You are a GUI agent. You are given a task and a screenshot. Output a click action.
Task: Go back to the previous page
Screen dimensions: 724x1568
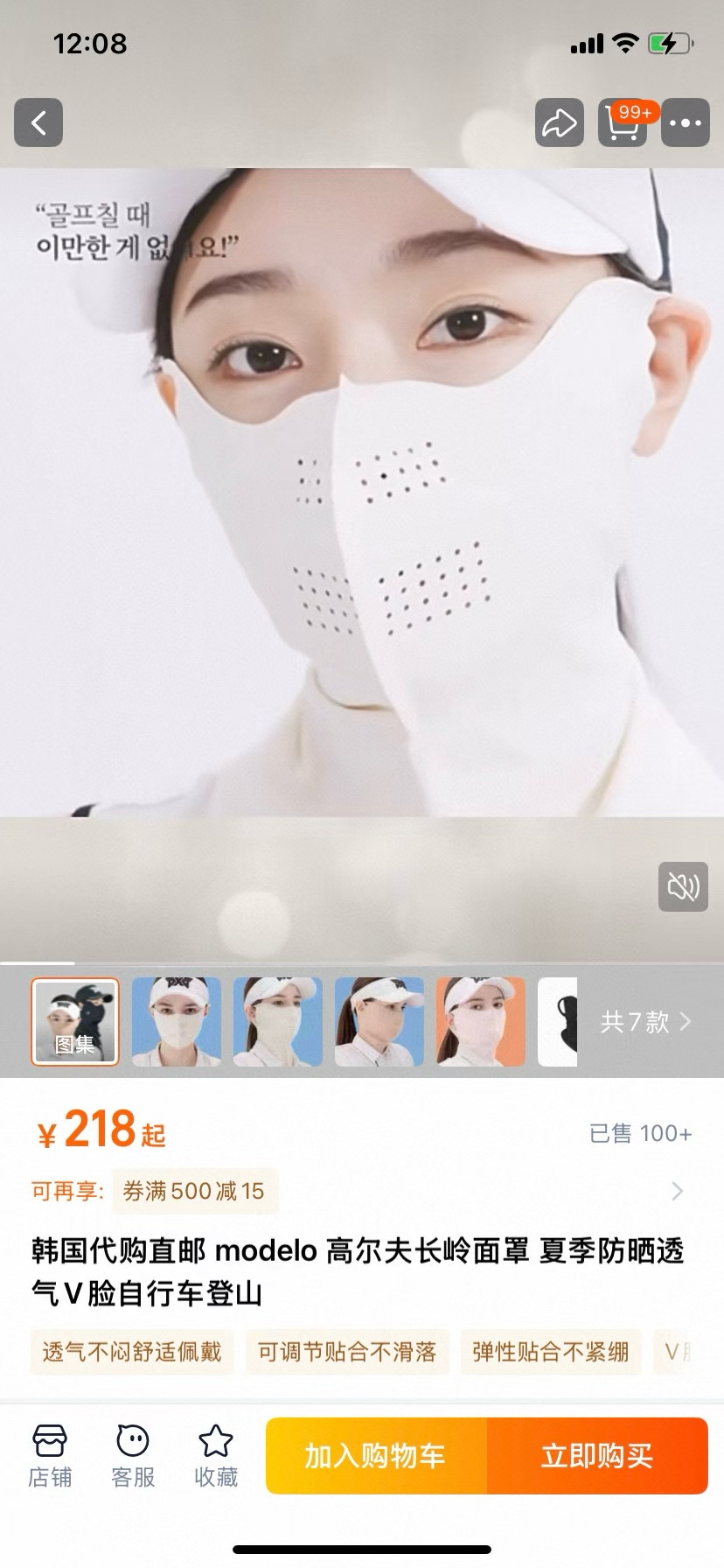[x=38, y=122]
